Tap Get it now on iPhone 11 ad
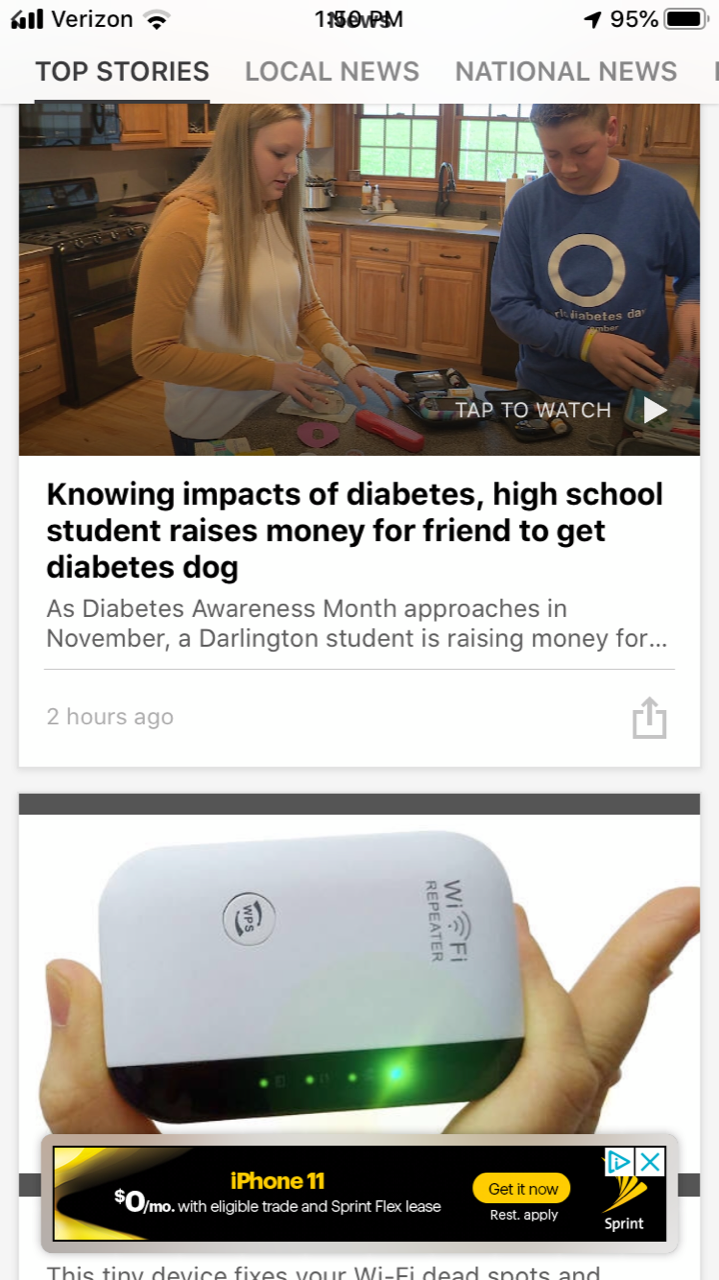The height and width of the screenshot is (1280, 719). pyautogui.click(x=522, y=1189)
